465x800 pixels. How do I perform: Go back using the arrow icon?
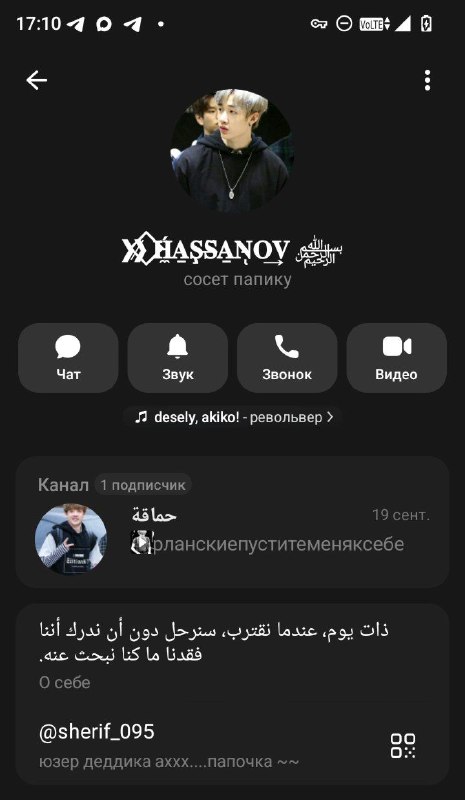click(x=37, y=80)
